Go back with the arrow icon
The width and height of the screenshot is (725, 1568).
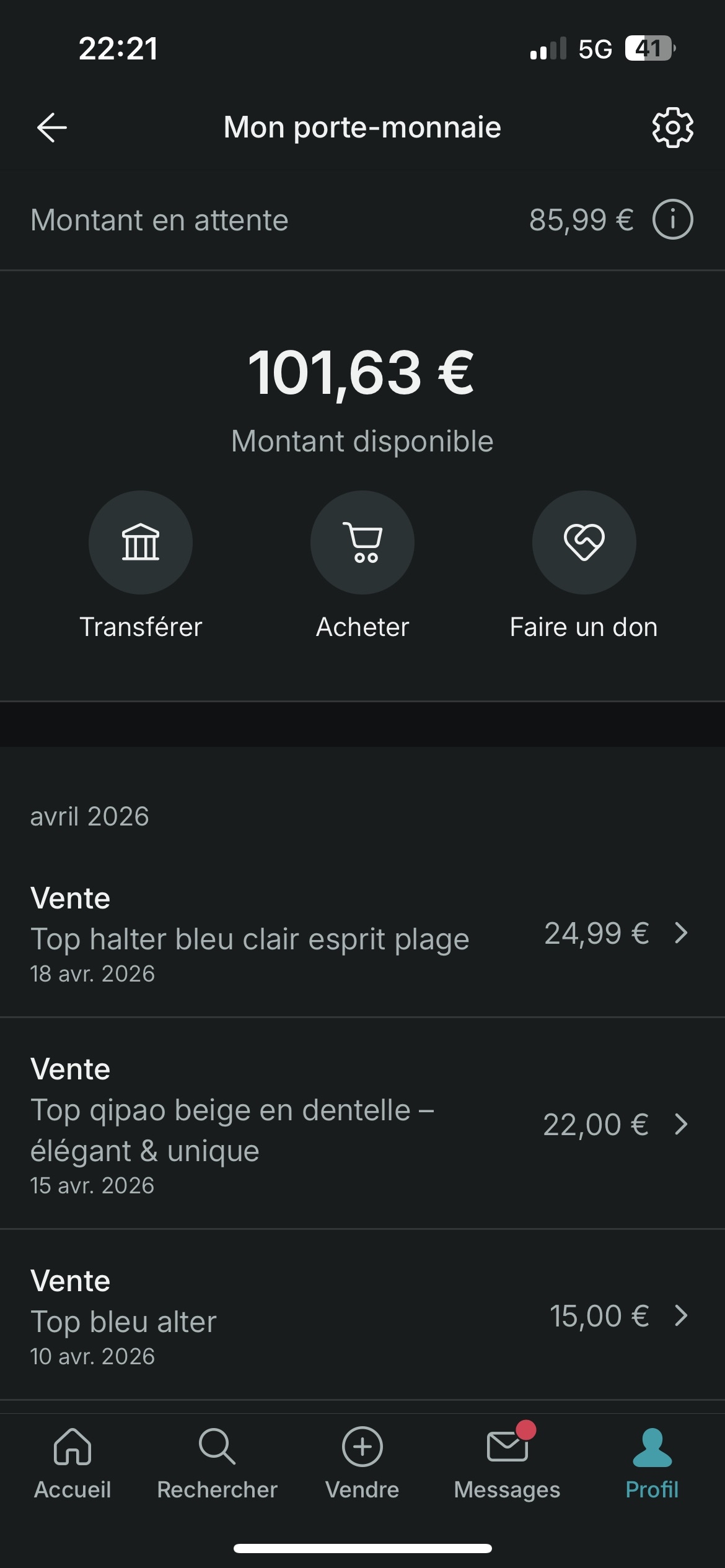click(52, 127)
